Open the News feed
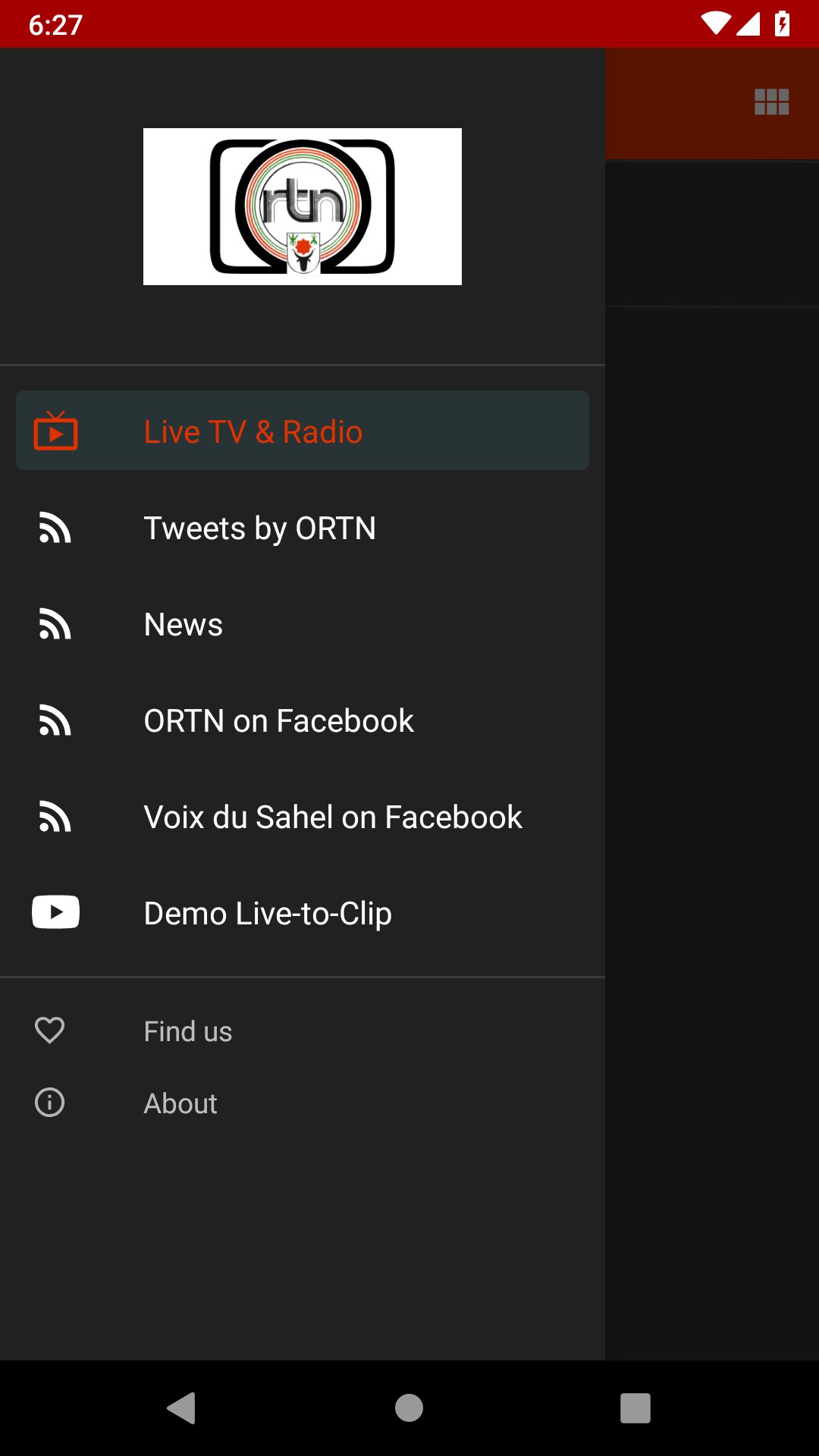 point(303,624)
